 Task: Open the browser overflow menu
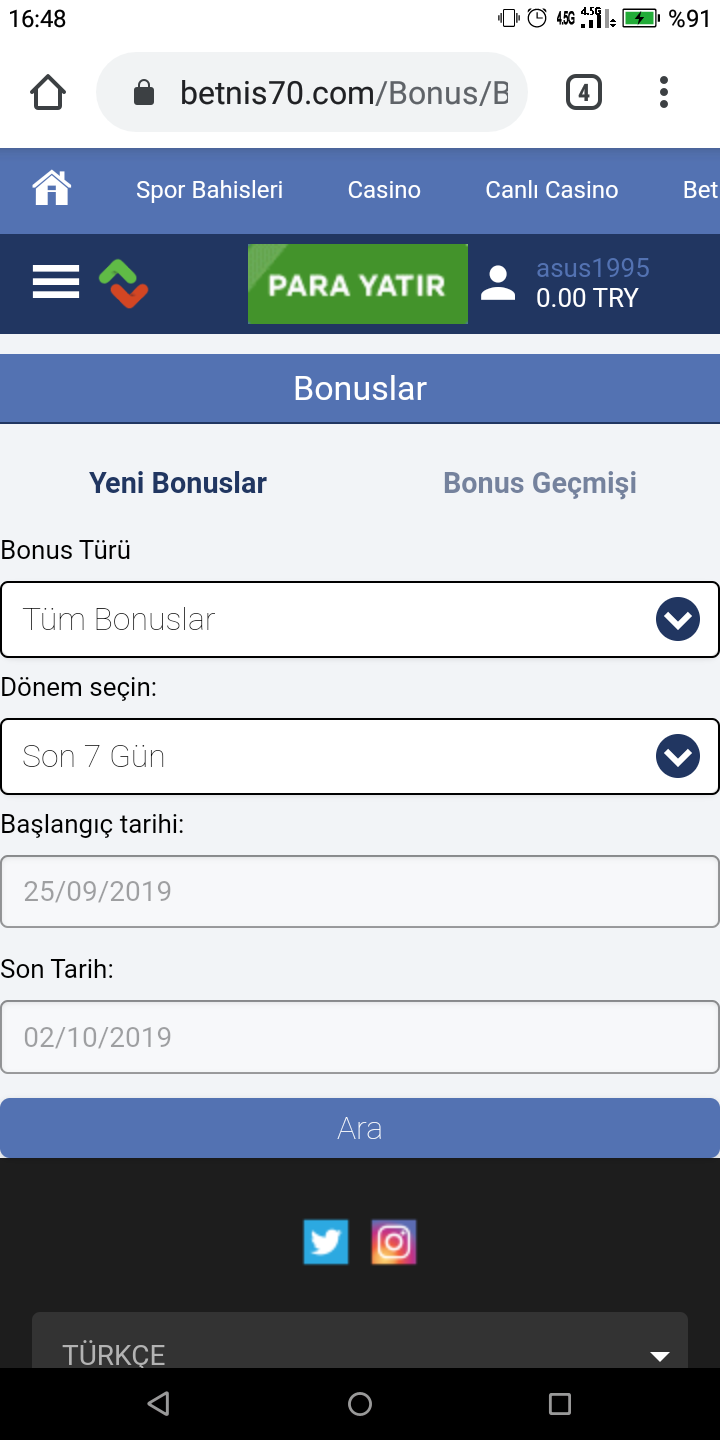pos(664,93)
